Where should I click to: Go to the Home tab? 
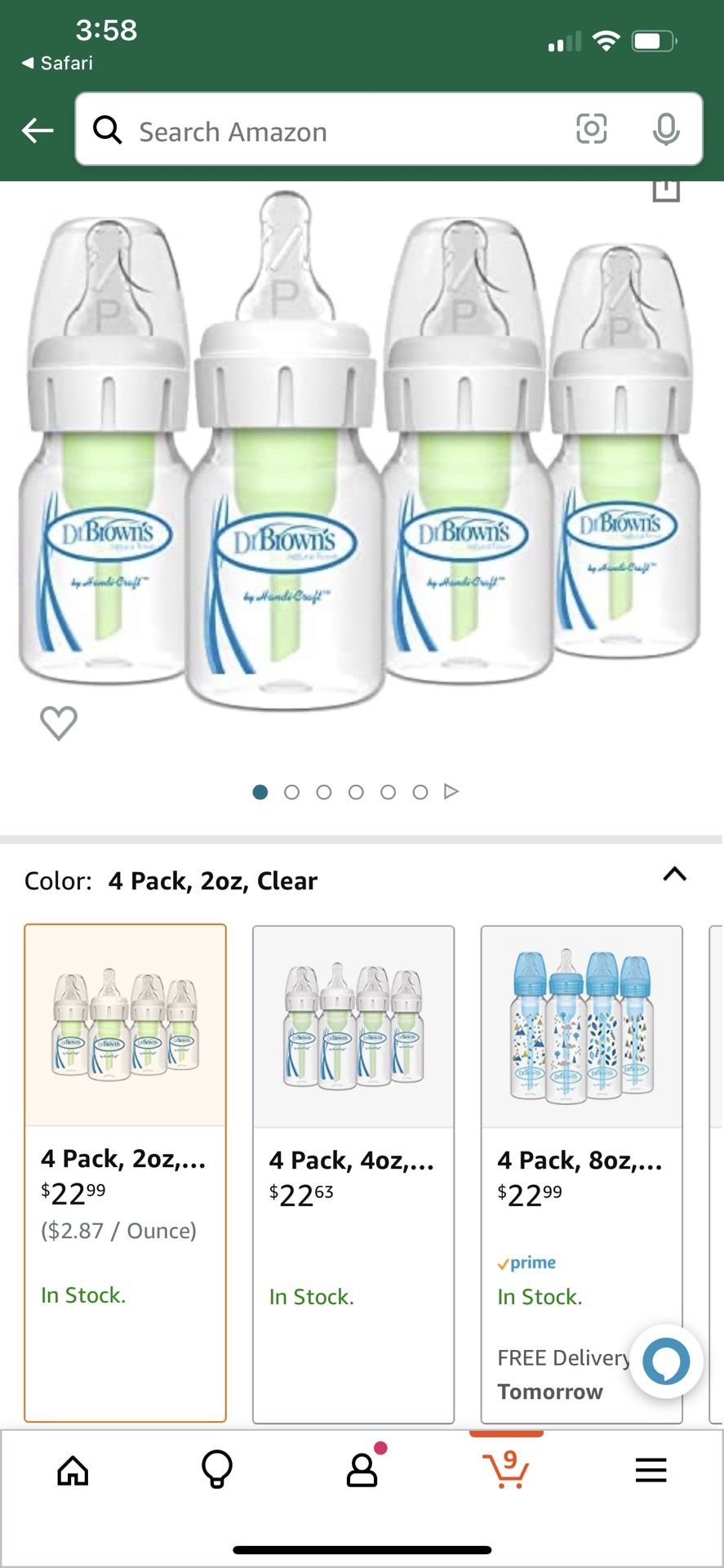[x=73, y=1470]
